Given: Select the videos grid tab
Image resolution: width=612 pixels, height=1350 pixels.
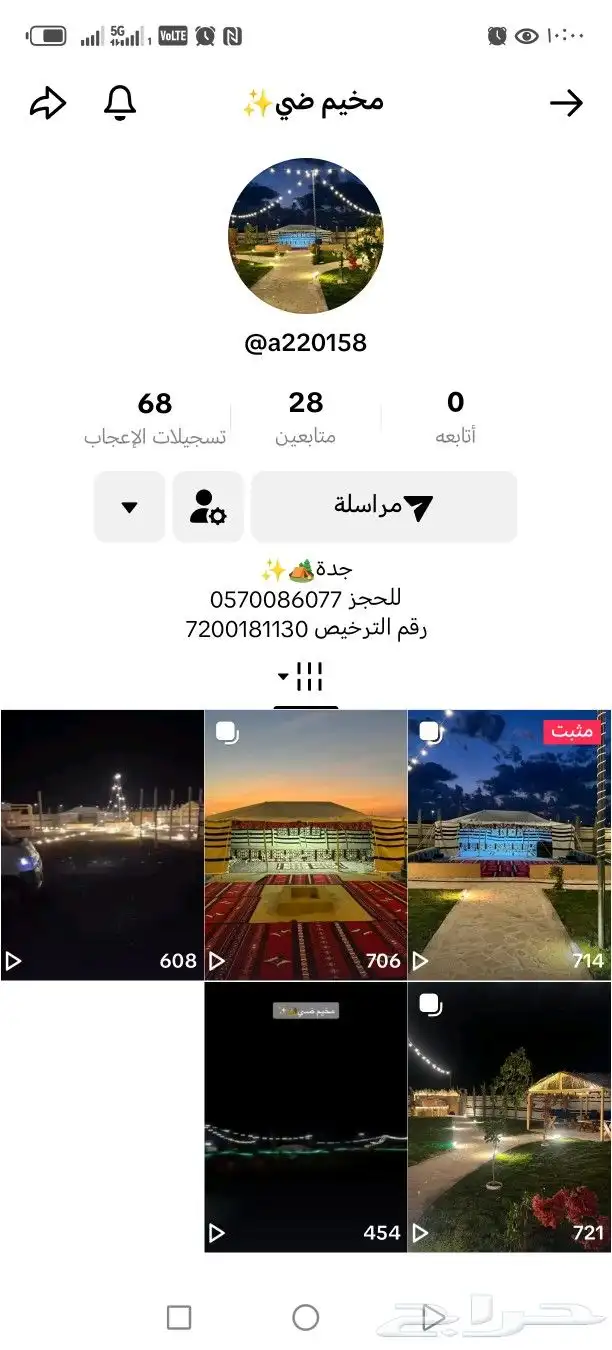Looking at the screenshot, I should (x=306, y=677).
